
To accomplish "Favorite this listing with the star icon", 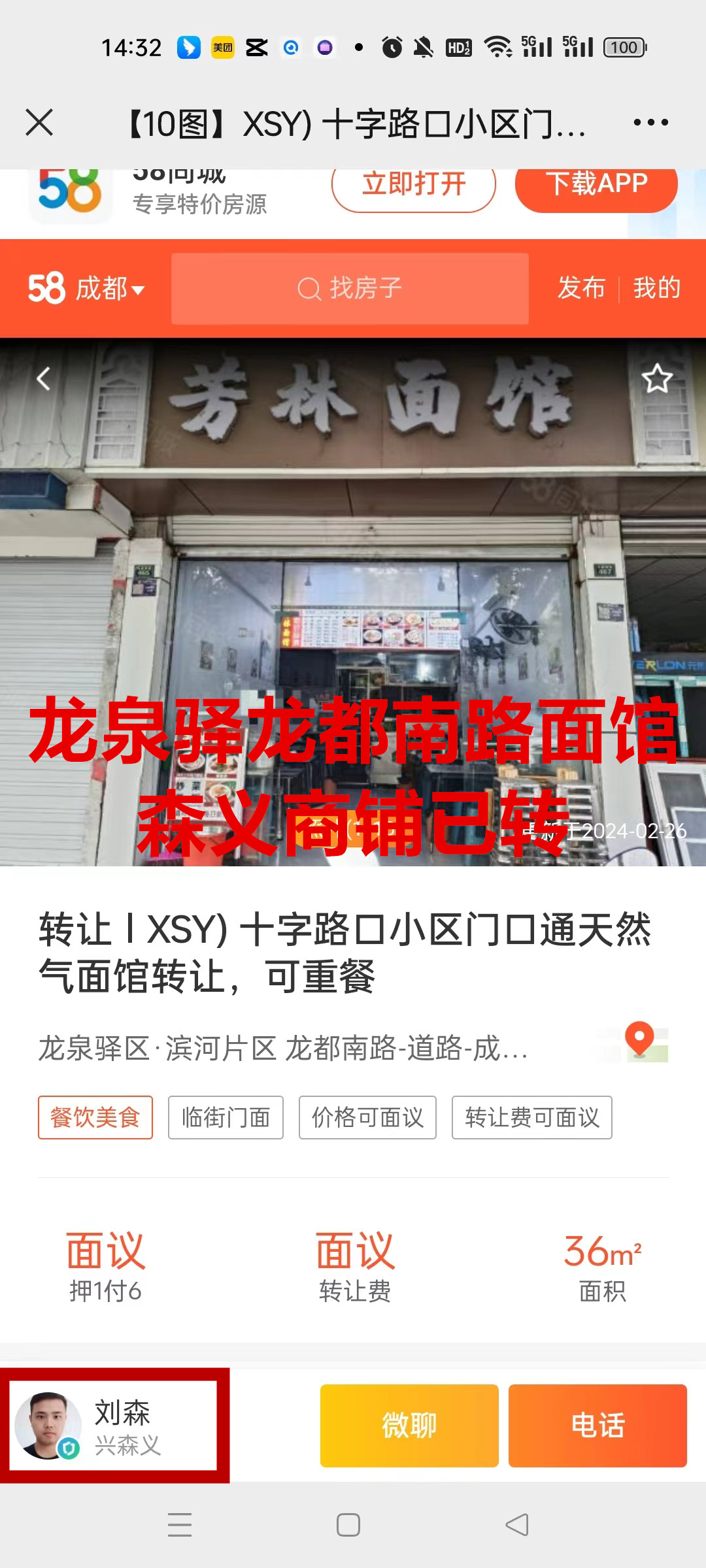I will tap(656, 378).
